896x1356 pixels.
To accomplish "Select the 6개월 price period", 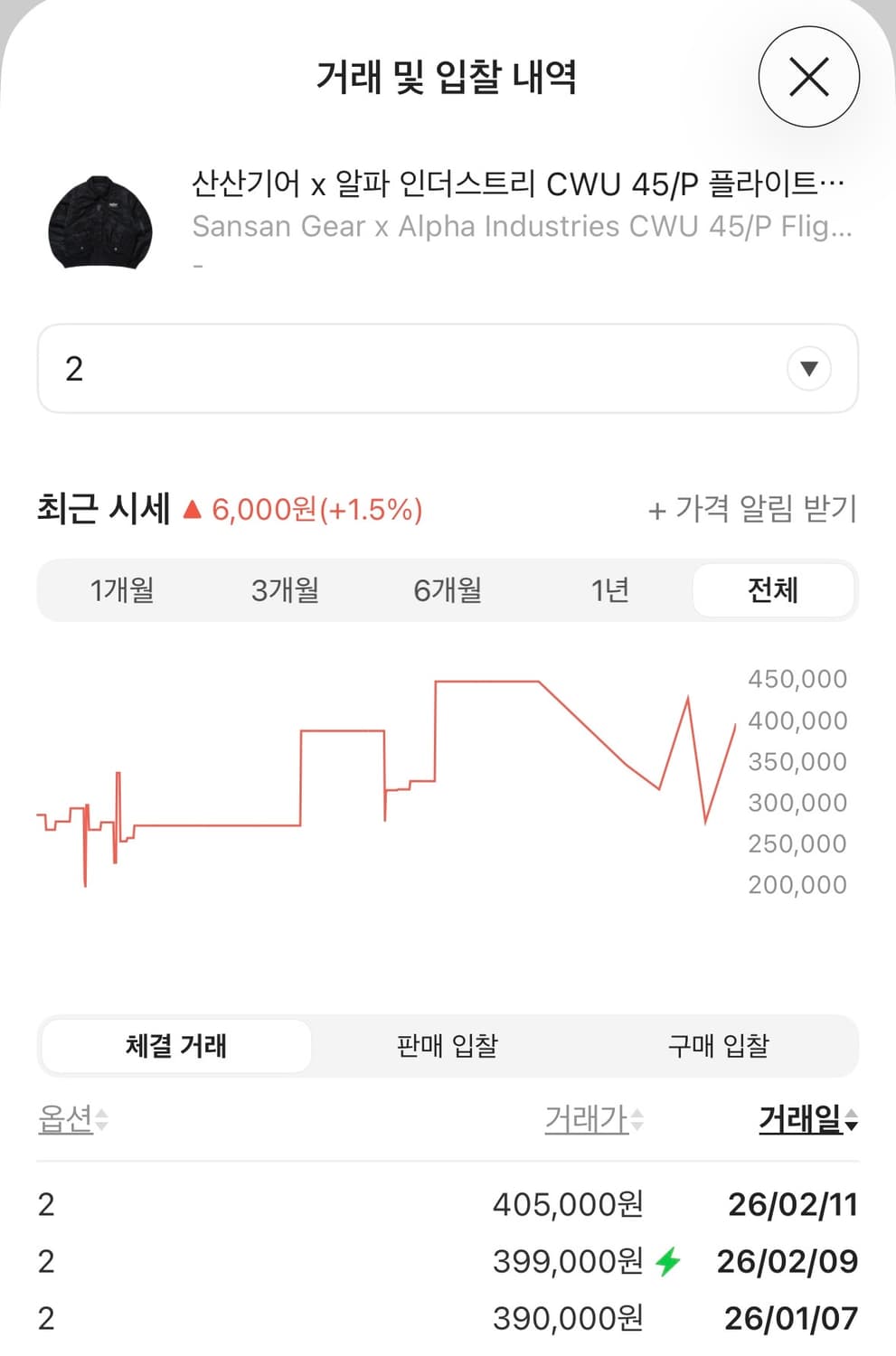I will (x=448, y=589).
